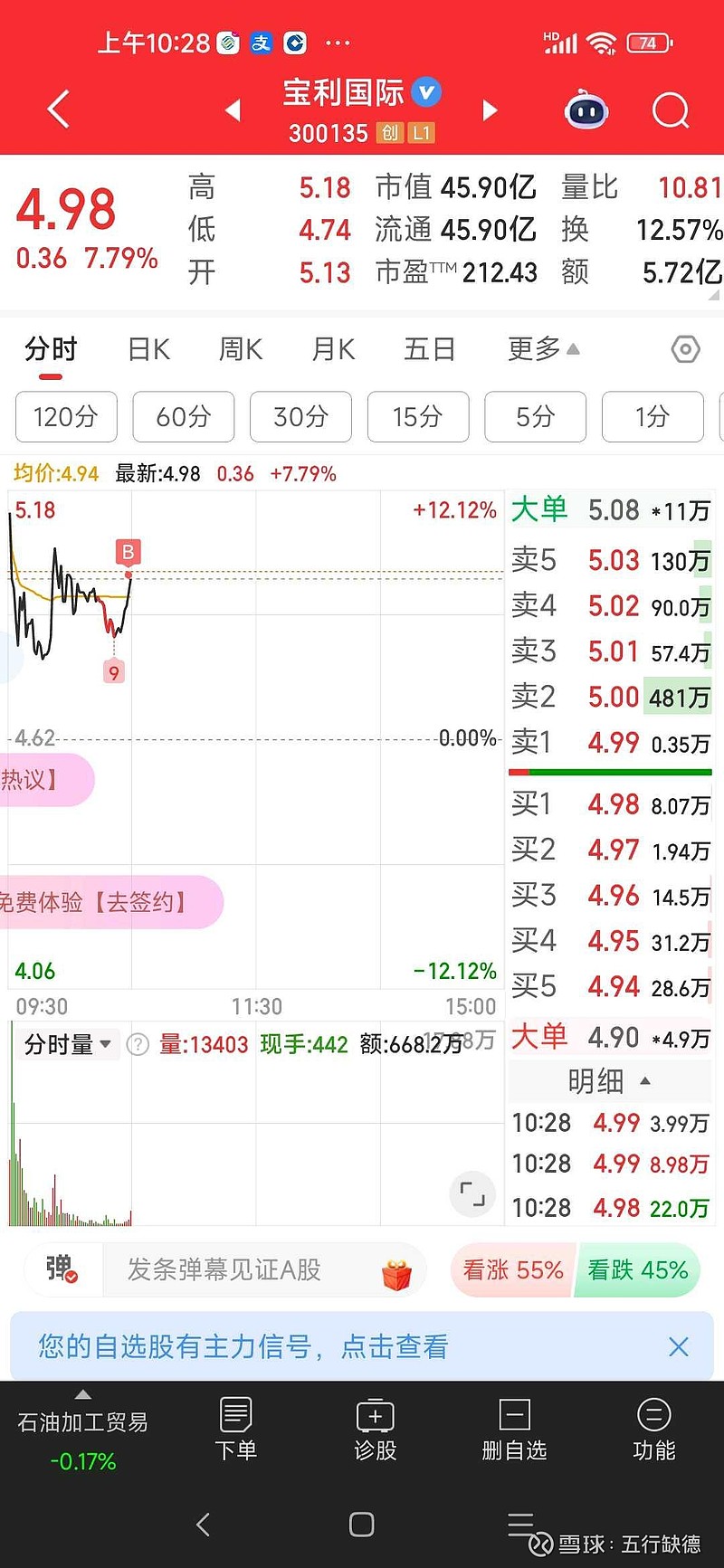This screenshot has width=724, height=1568.
Task: Open the 分时量 indicator dropdown
Action: click(x=68, y=1045)
